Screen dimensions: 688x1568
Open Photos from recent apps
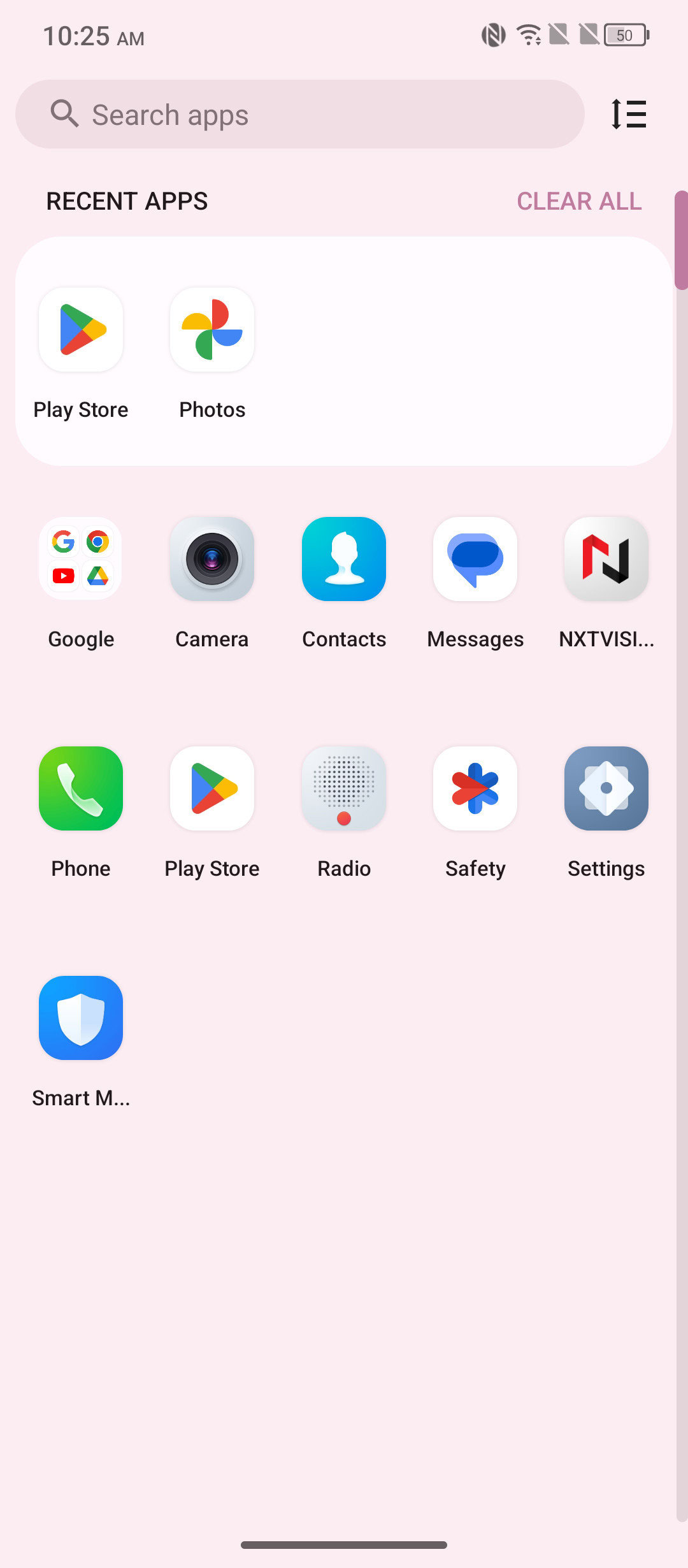(x=212, y=330)
